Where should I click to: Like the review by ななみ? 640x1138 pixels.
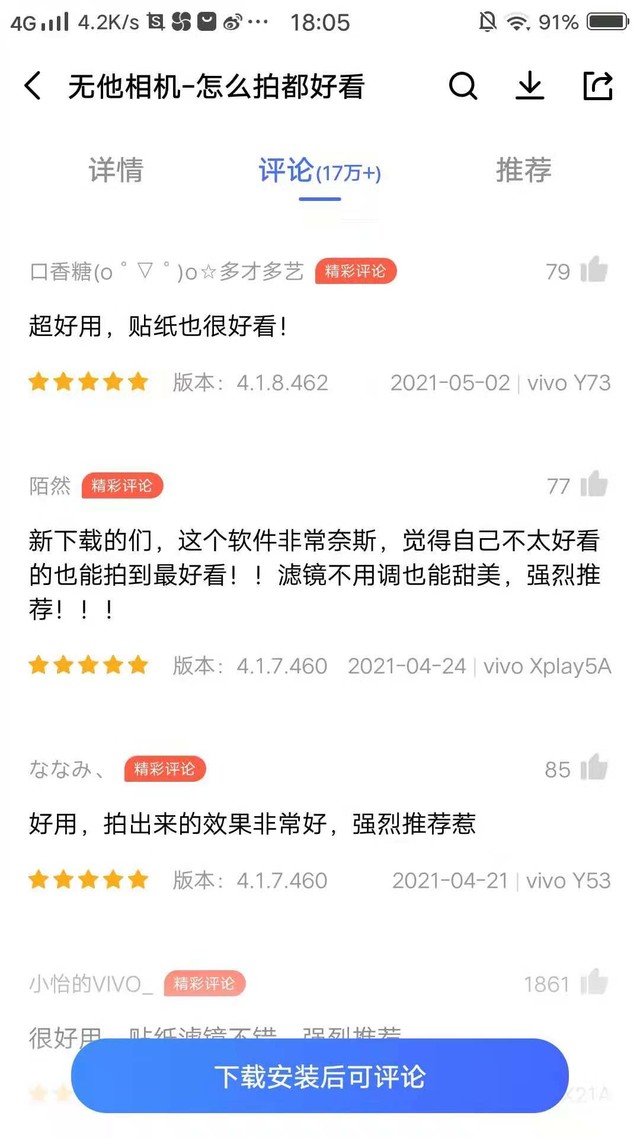594,768
